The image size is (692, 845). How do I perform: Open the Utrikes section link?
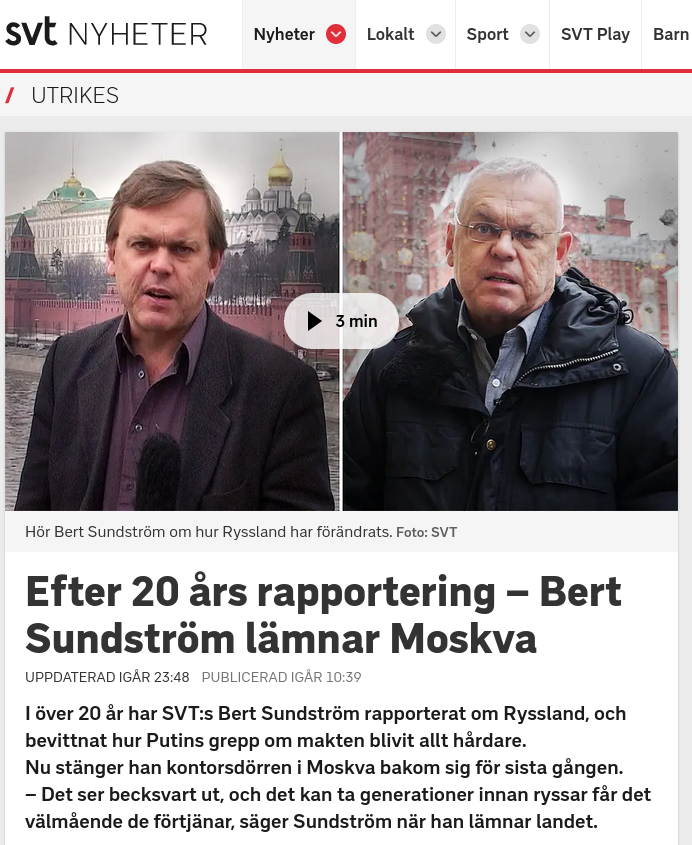coord(75,96)
